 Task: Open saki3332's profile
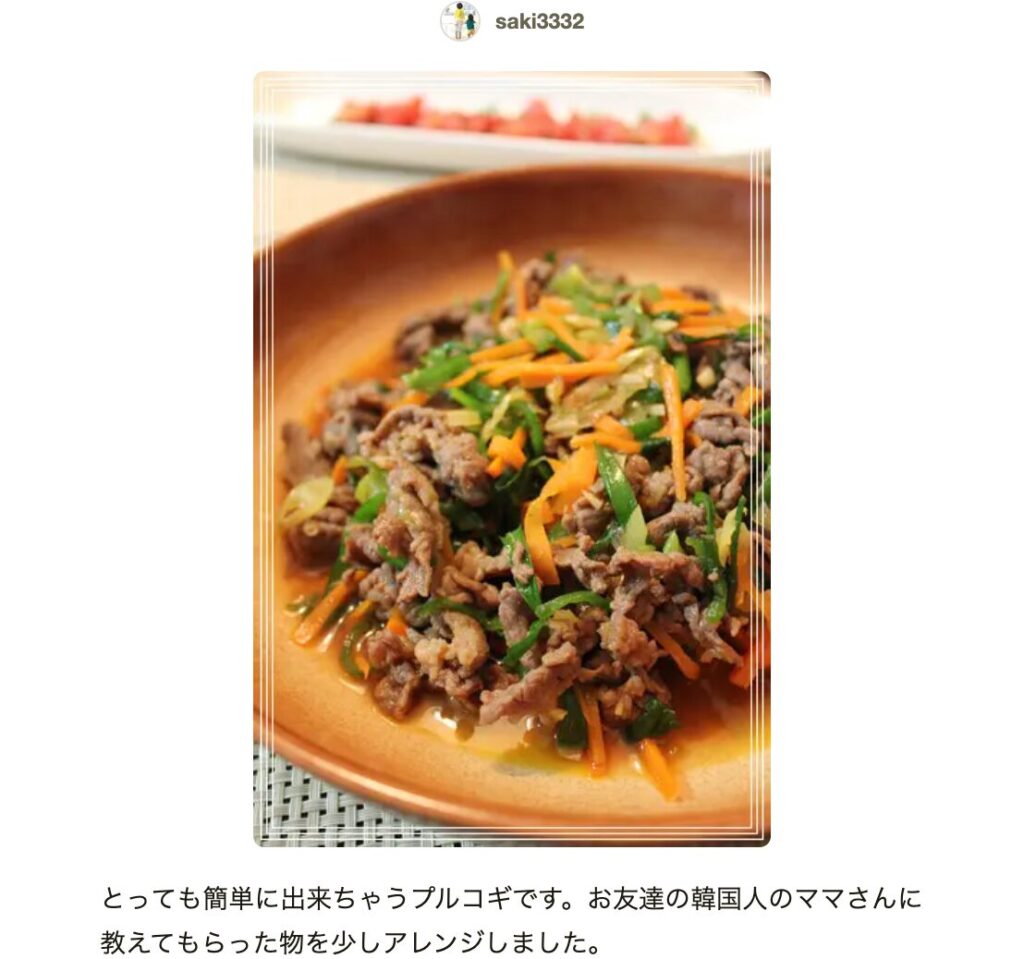pos(539,21)
